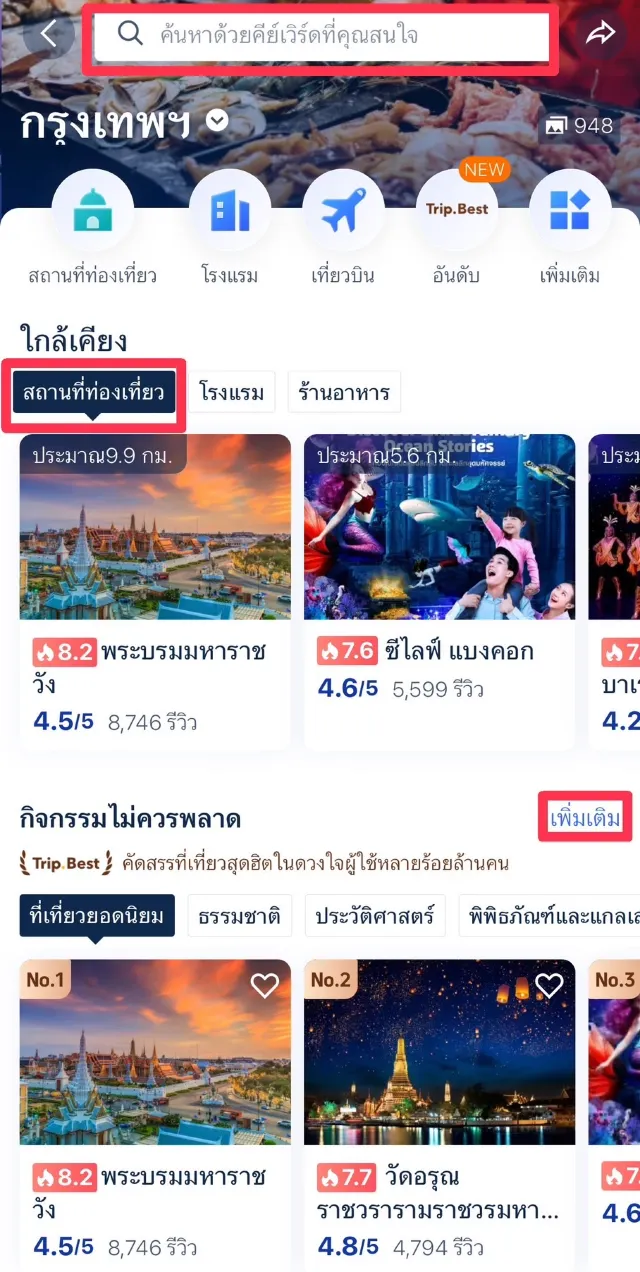The image size is (640, 1272).
Task: Filter activities by ประวัติศาสตร์
Action: 375,916
